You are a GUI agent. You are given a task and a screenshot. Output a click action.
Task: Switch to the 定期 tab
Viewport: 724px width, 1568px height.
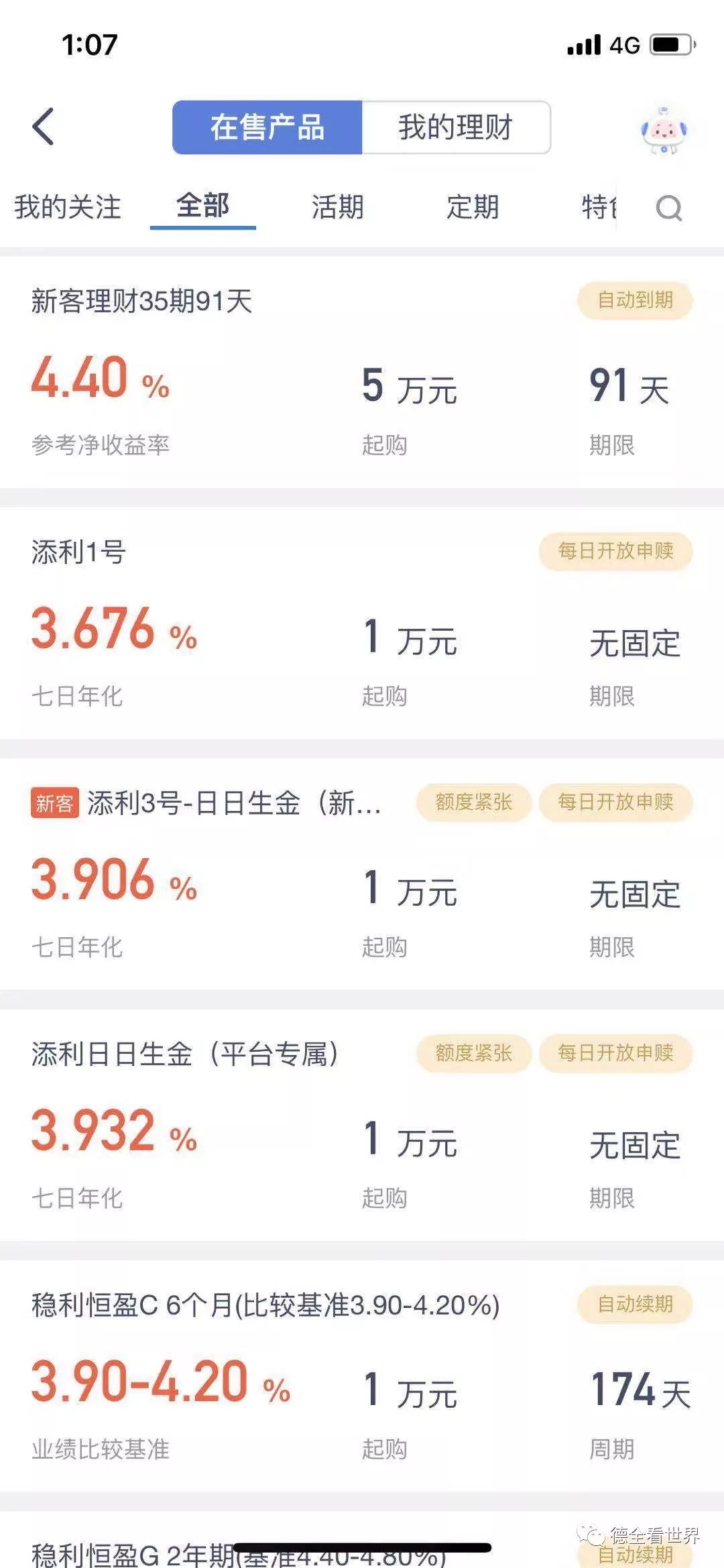tap(473, 207)
